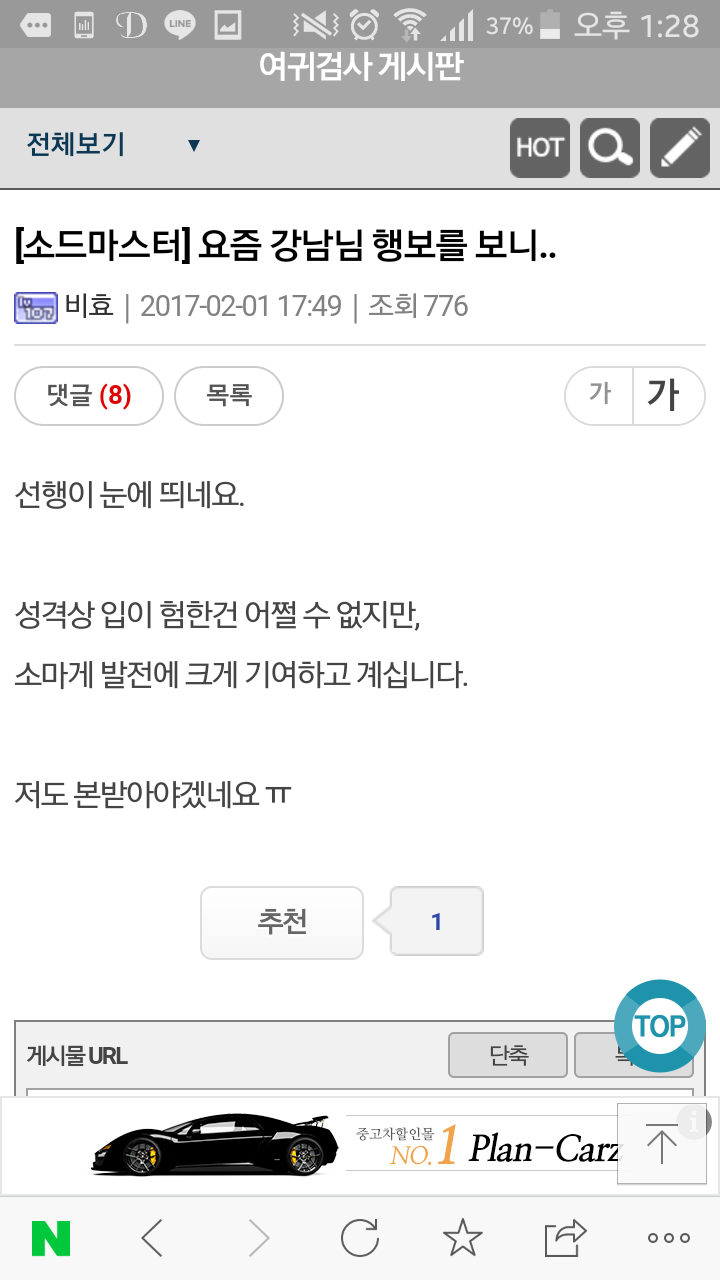Tap the ad info icon
Viewport: 720px width, 1280px height.
[694, 1122]
